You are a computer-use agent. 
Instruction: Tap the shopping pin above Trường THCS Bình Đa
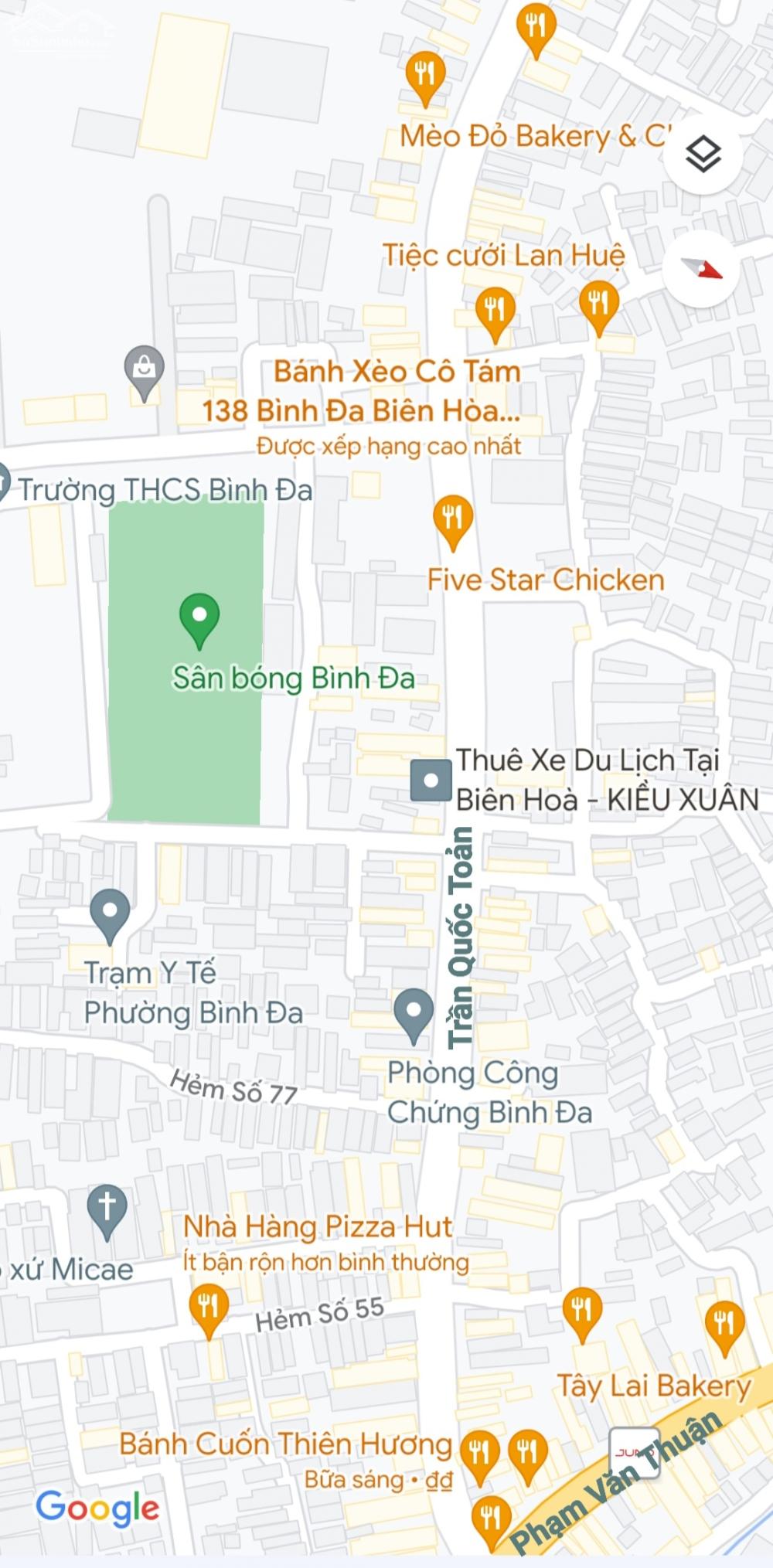145,370
